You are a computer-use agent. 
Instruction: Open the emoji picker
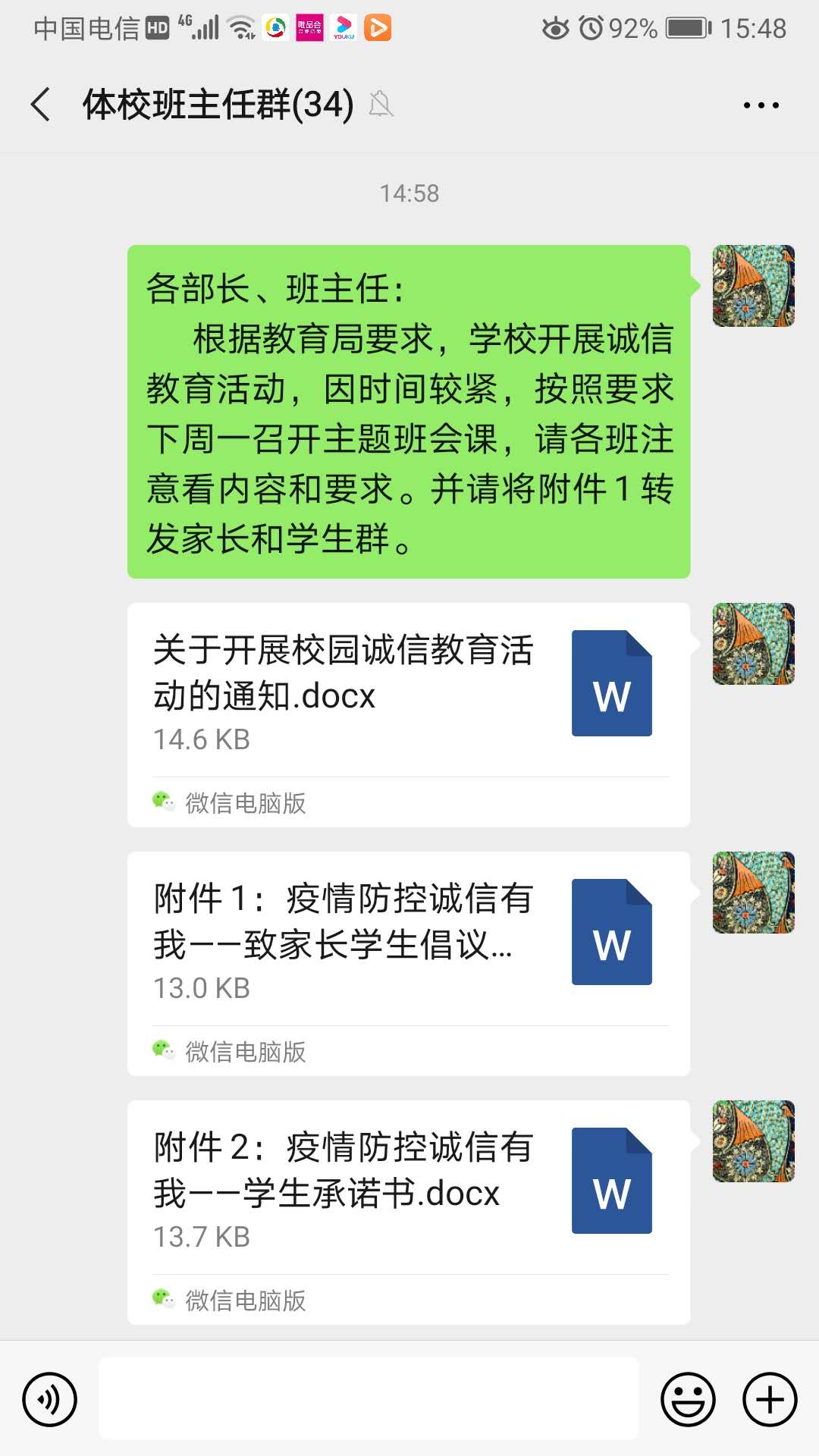(x=688, y=1399)
